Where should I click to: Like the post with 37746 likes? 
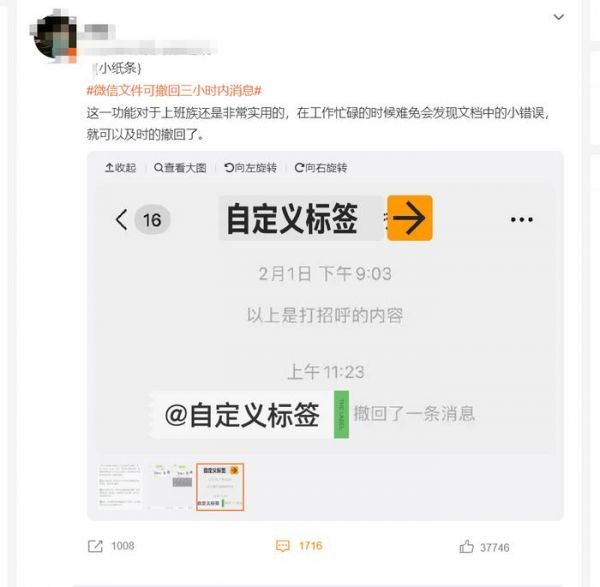pos(484,546)
